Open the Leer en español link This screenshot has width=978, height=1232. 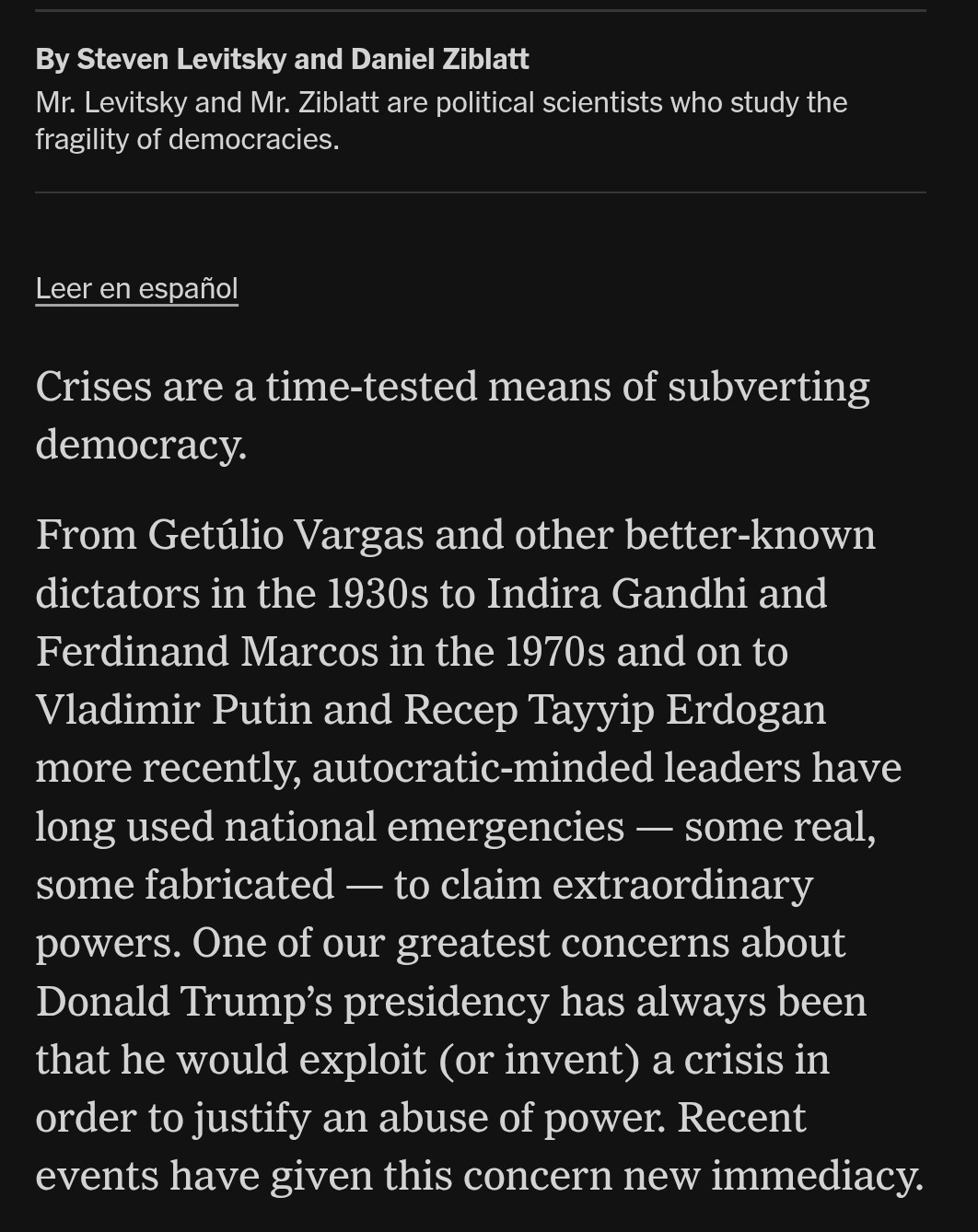click(x=136, y=288)
